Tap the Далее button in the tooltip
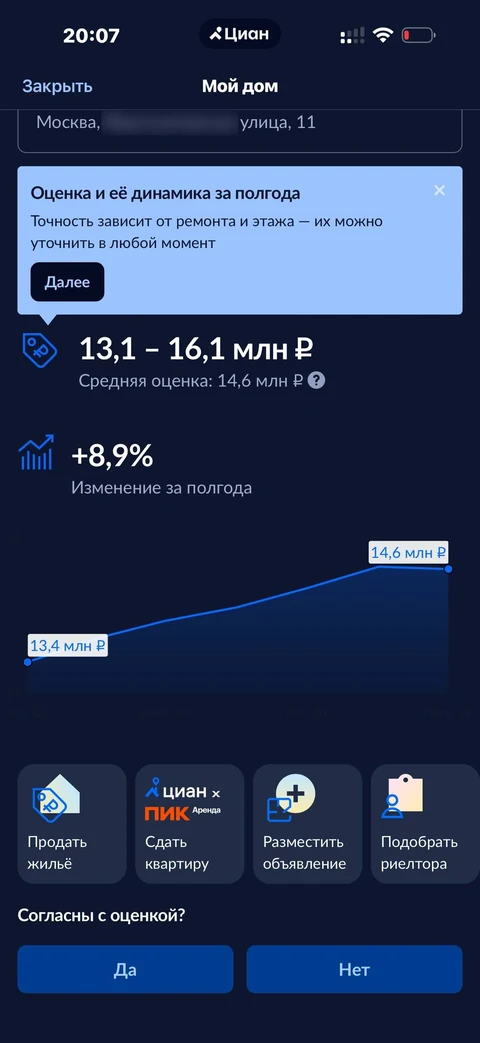Image resolution: width=480 pixels, height=1043 pixels. coord(67,282)
